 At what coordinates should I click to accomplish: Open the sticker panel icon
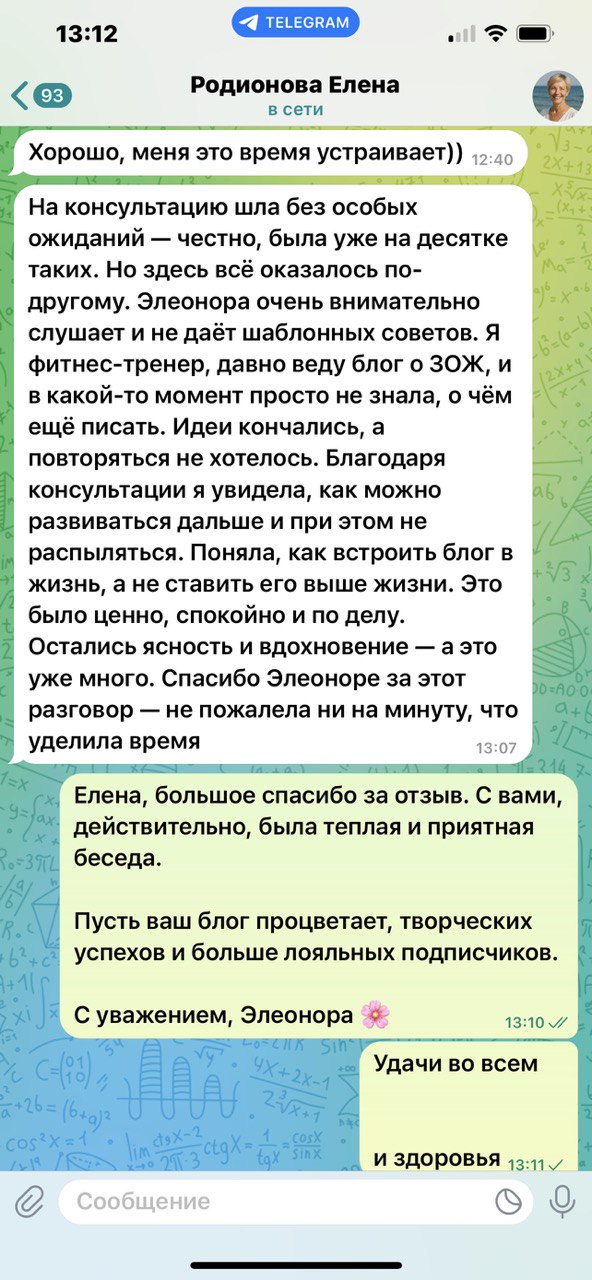coord(510,1201)
